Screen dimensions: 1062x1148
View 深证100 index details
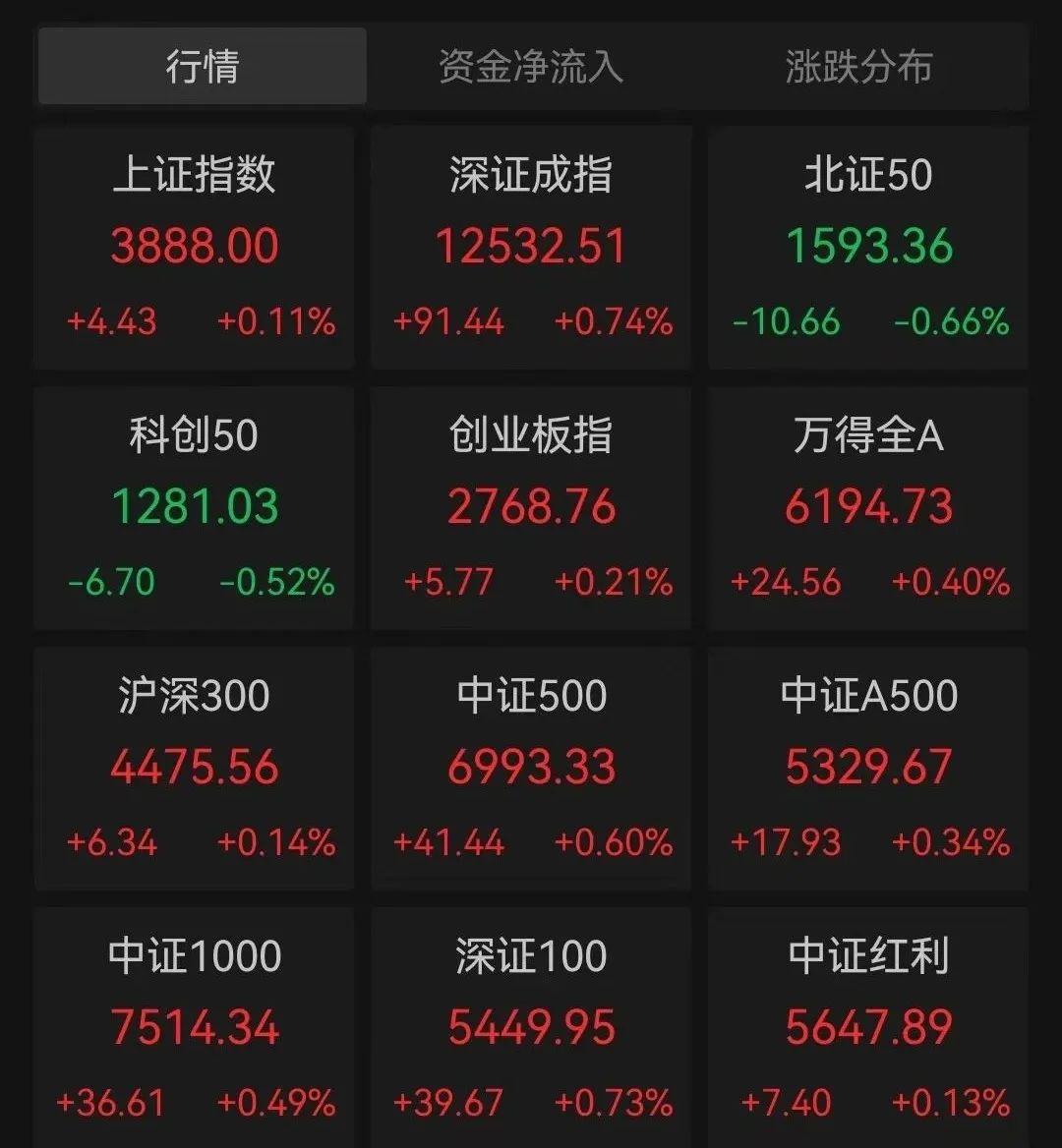531,1027
